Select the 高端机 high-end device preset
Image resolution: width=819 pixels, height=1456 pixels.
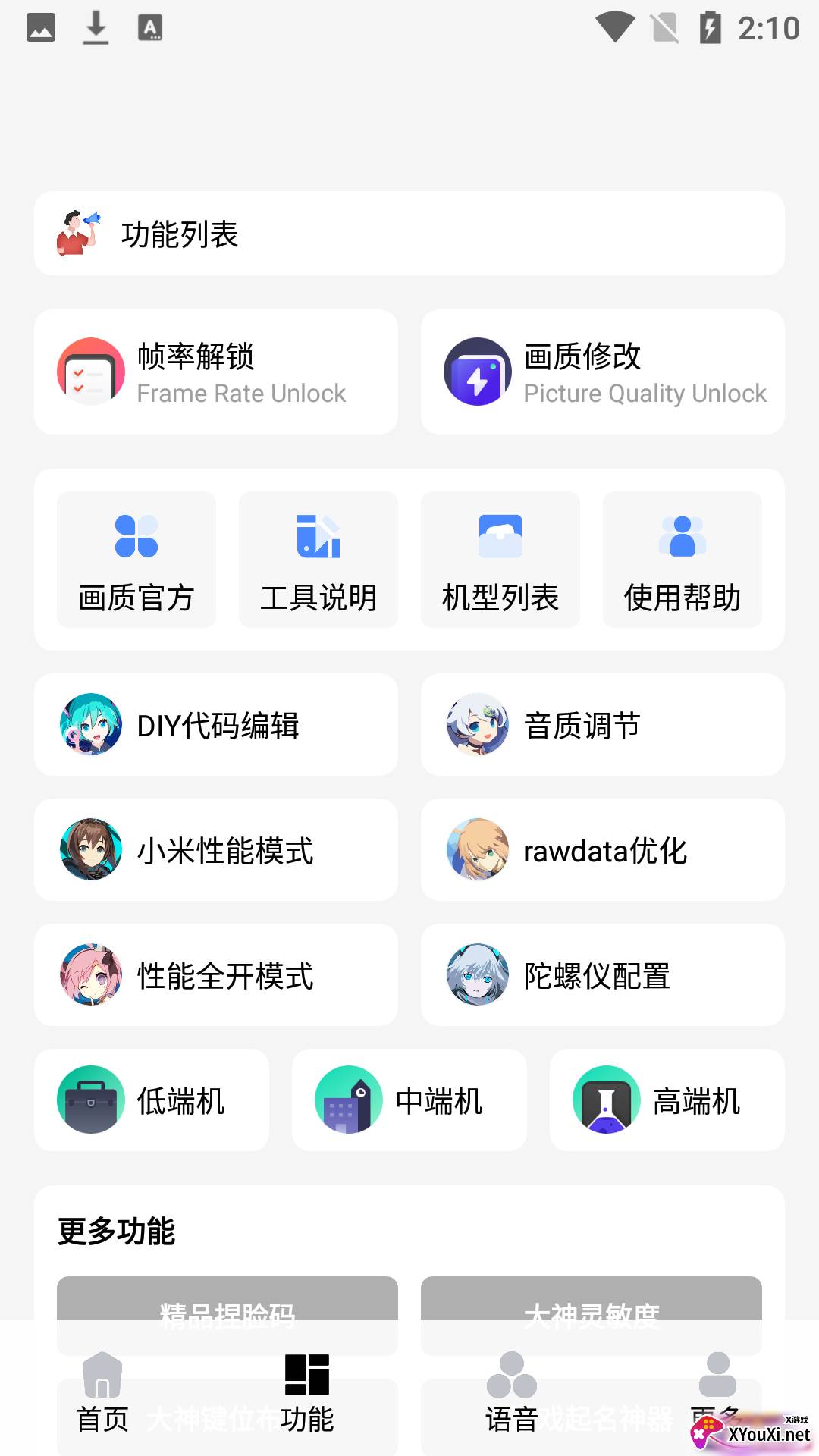(666, 1100)
